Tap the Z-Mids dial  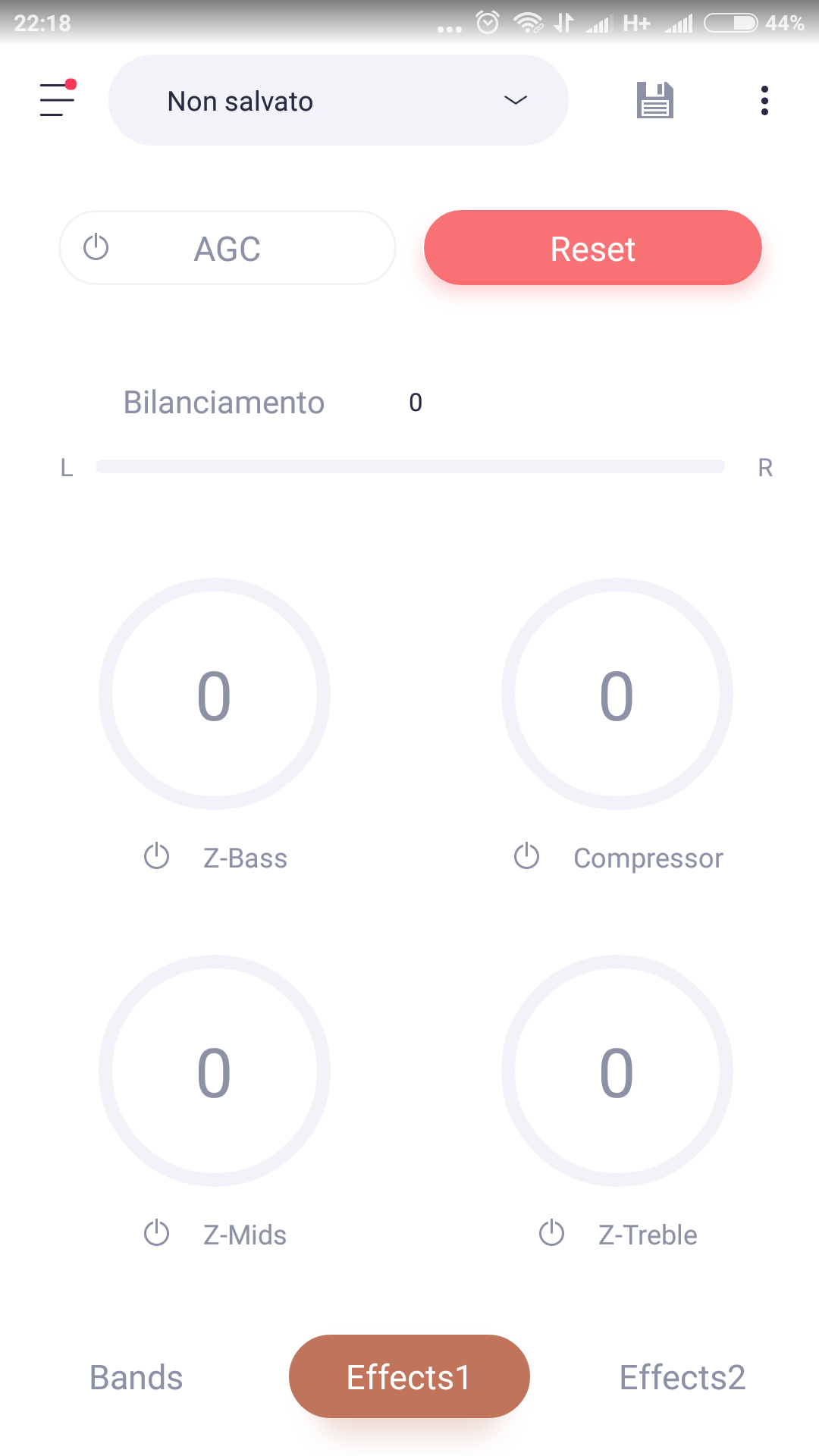[215, 1071]
